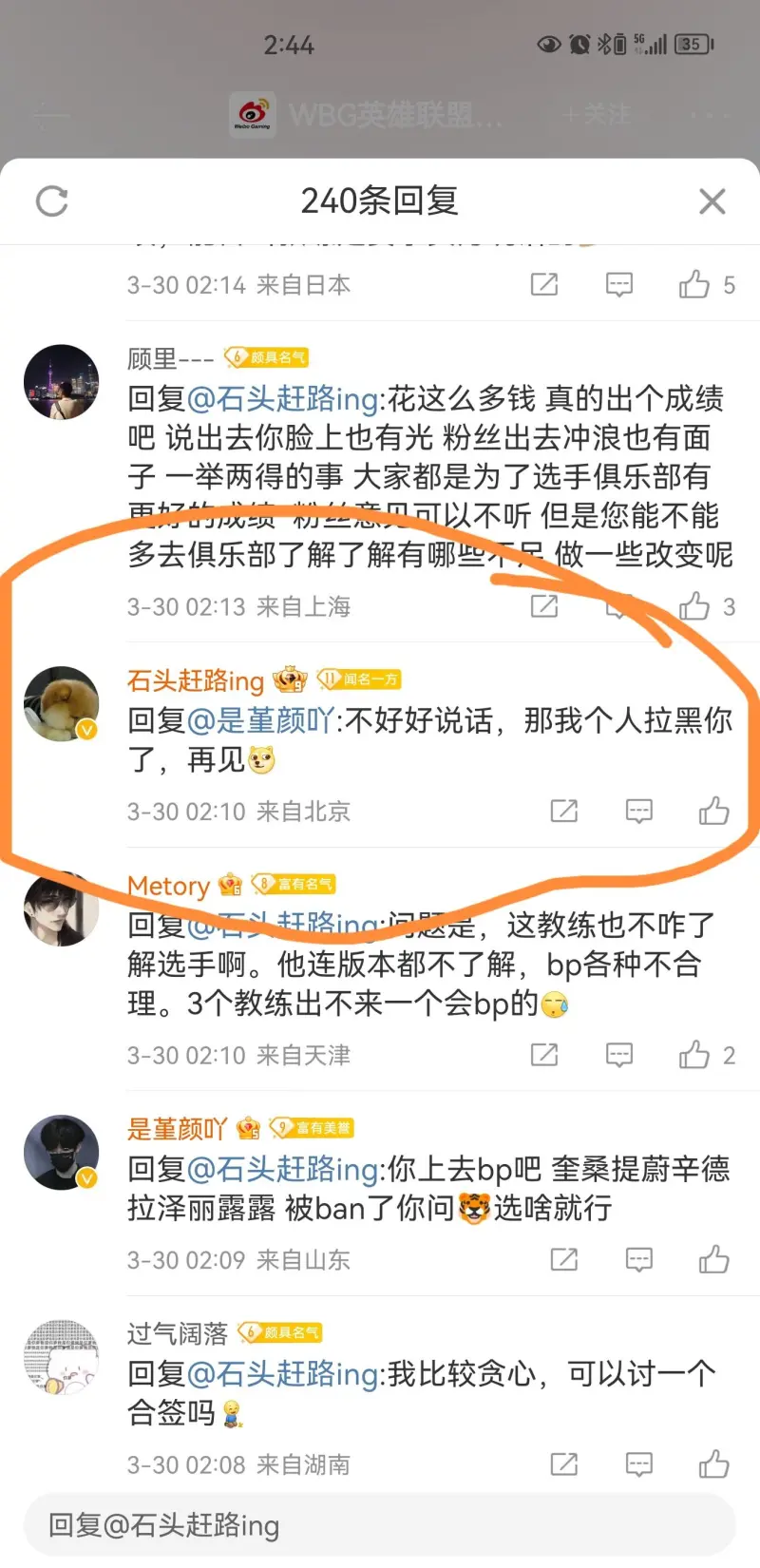
Task: Tap the 回复@石头赶路ing input box
Action: pos(380,1525)
